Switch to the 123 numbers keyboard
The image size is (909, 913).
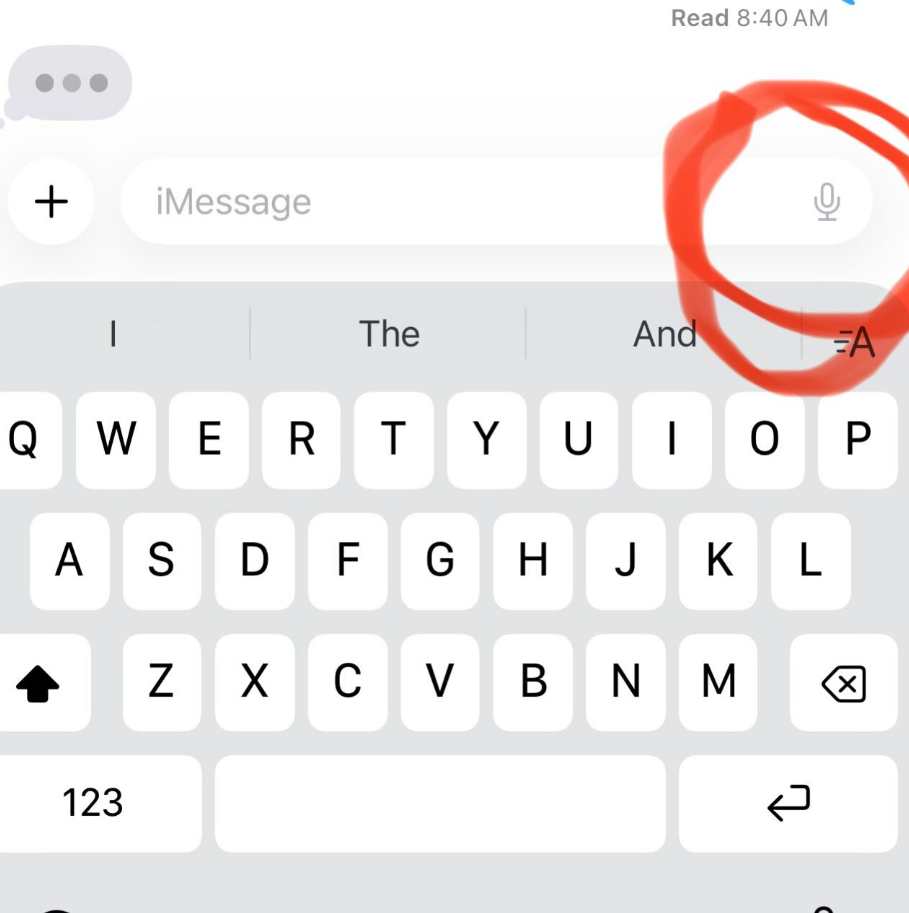point(93,803)
